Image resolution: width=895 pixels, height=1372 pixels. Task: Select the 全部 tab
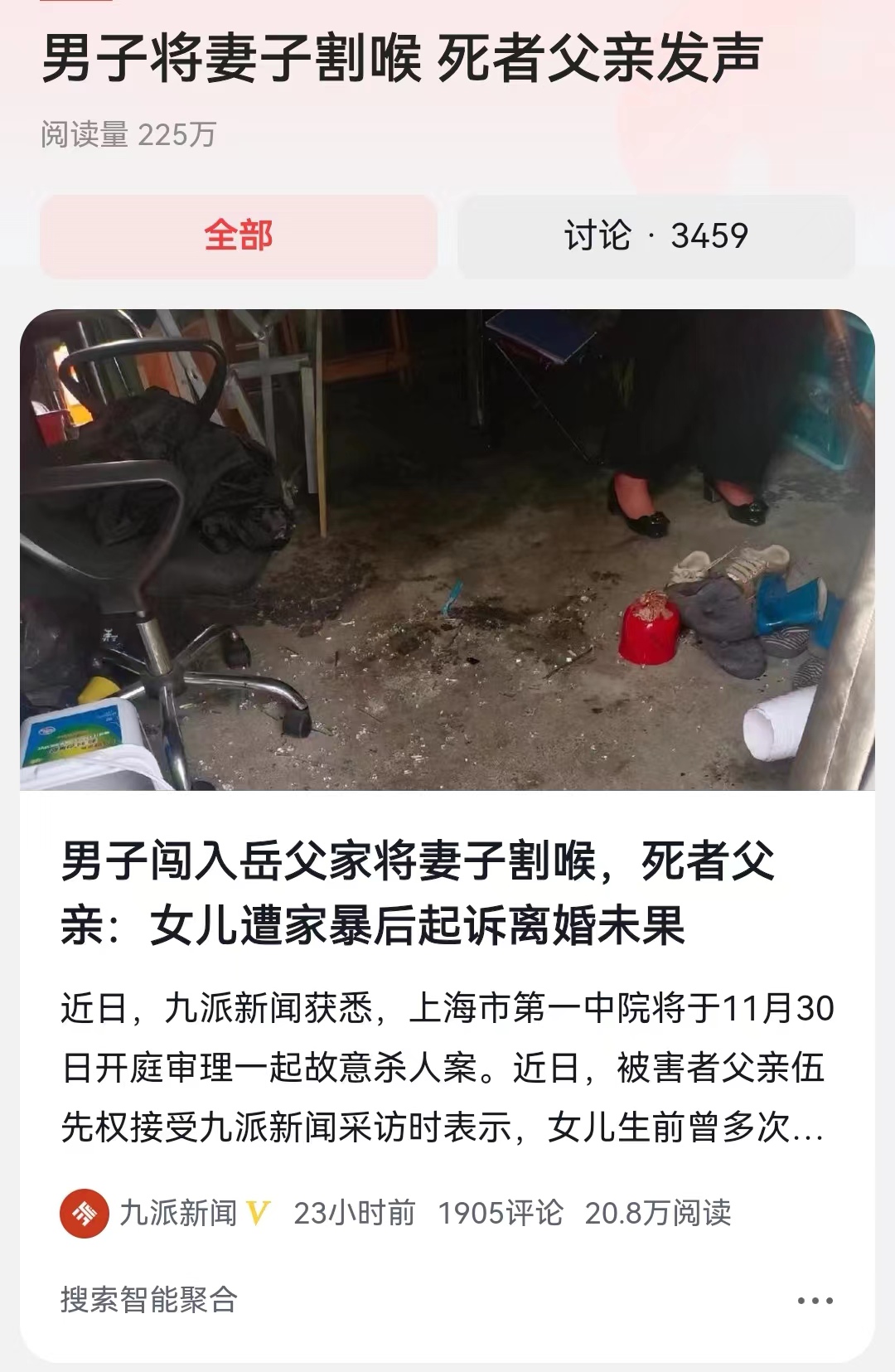click(x=240, y=235)
